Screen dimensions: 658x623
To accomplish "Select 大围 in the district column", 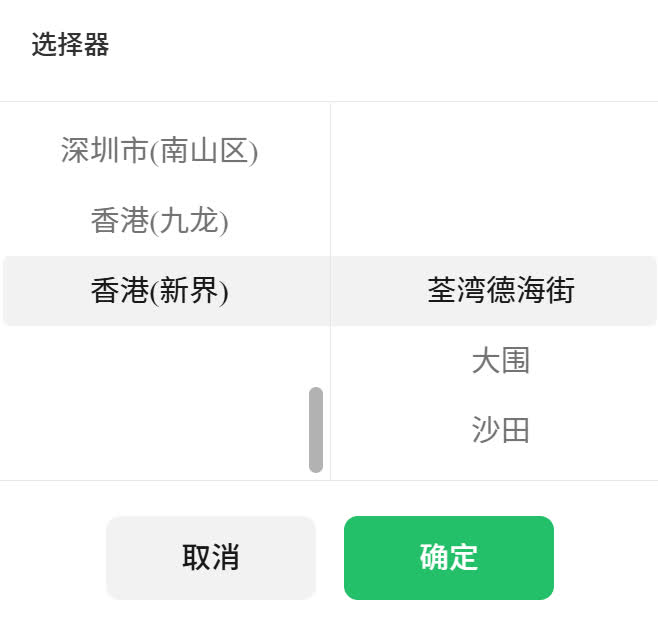I will [500, 361].
